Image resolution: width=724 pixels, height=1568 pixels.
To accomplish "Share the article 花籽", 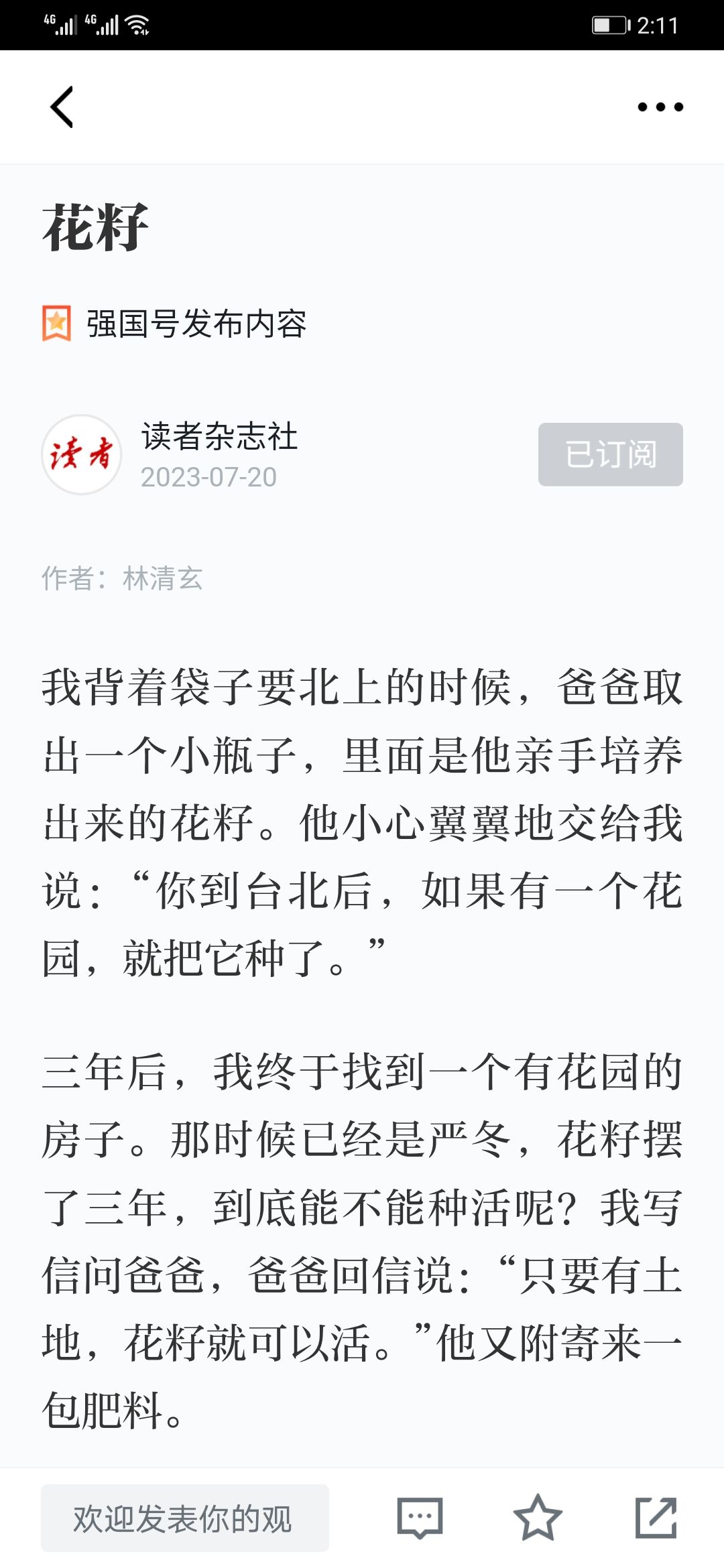I will tap(656, 1518).
